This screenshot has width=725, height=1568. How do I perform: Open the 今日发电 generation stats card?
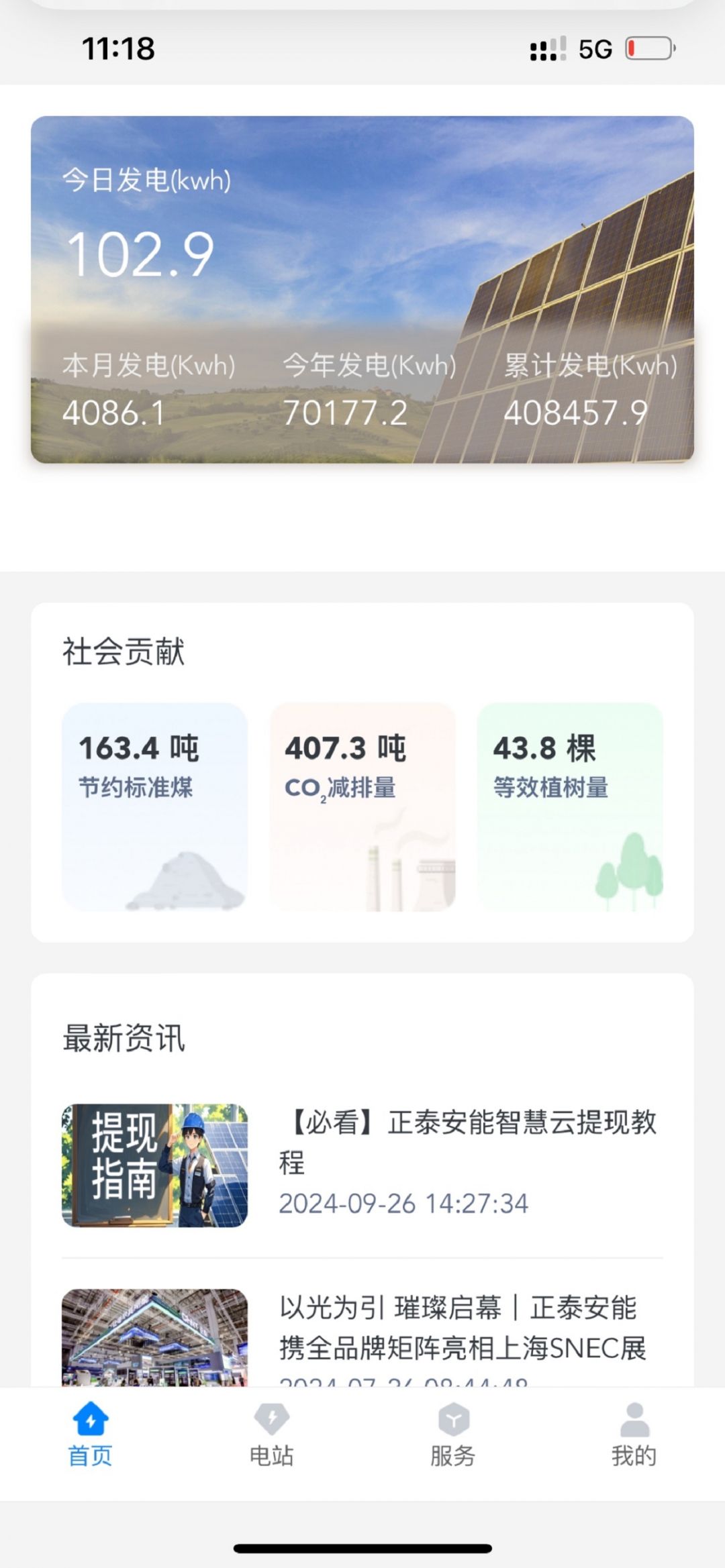coord(362,289)
